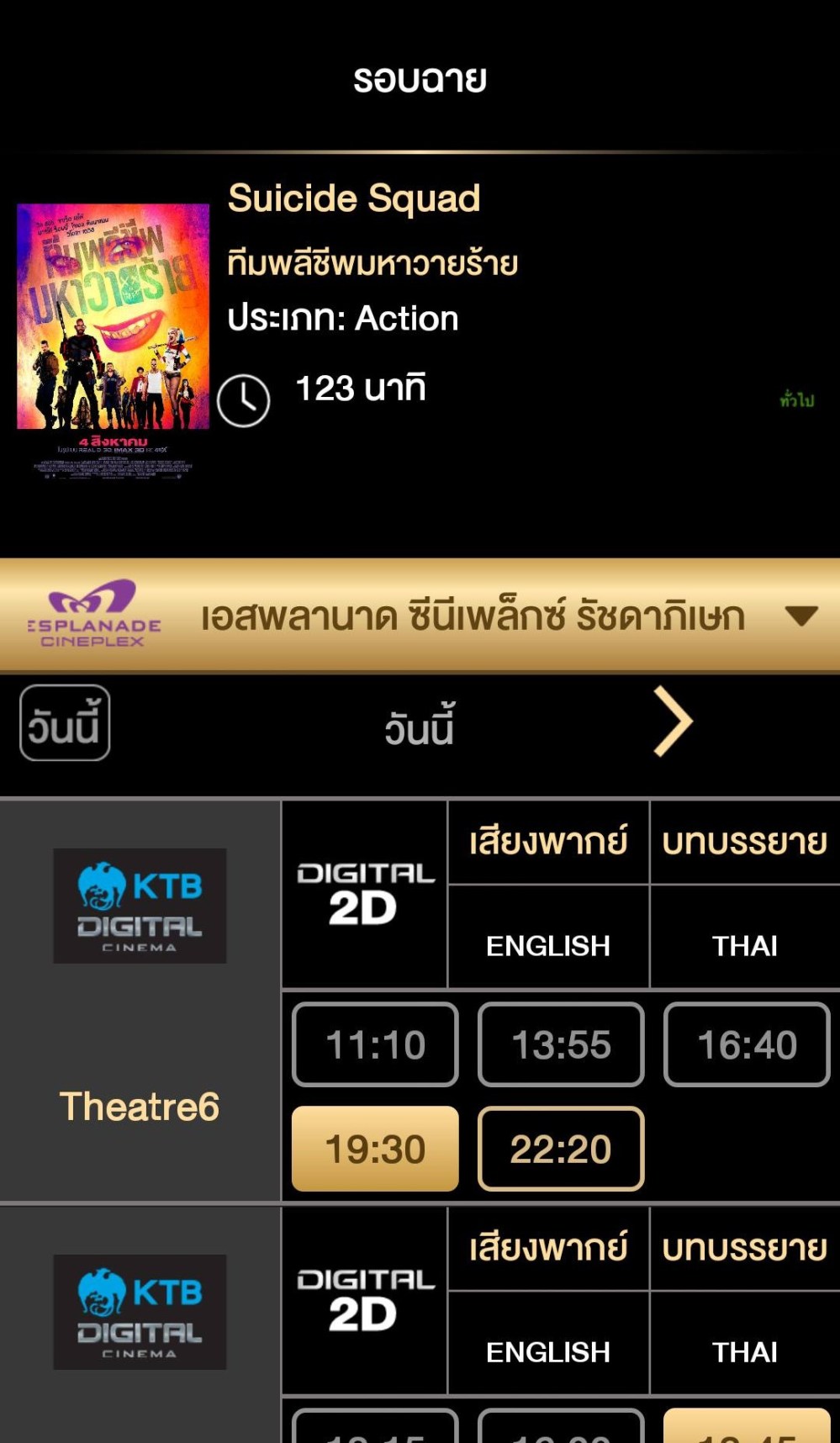The width and height of the screenshot is (840, 1443).
Task: Open the Esplanade Cineplex cinema dropdown
Action: tap(800, 616)
